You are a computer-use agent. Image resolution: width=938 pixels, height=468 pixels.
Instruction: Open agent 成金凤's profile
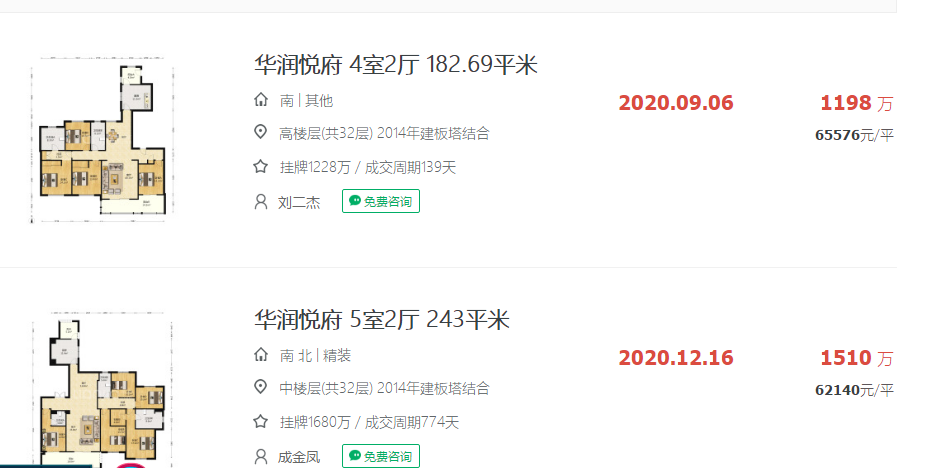pos(300,457)
